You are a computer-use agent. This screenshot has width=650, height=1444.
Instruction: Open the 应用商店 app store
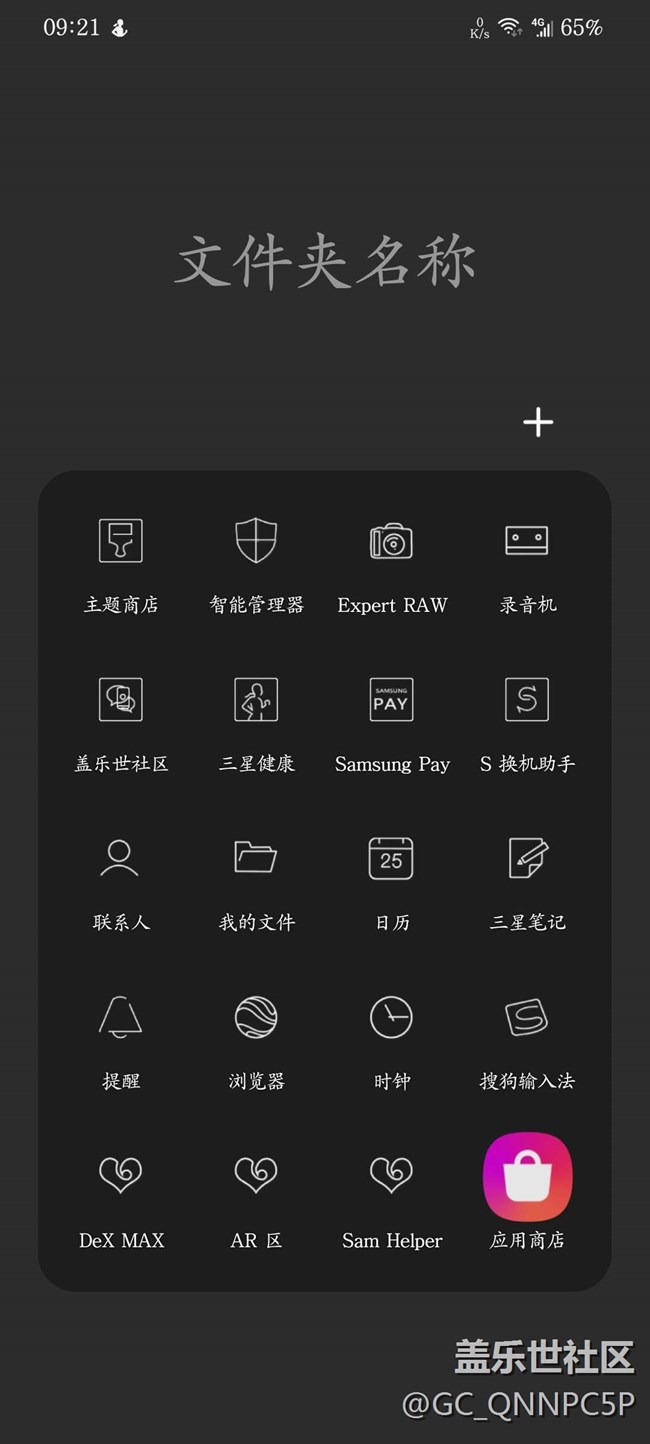coord(527,1176)
